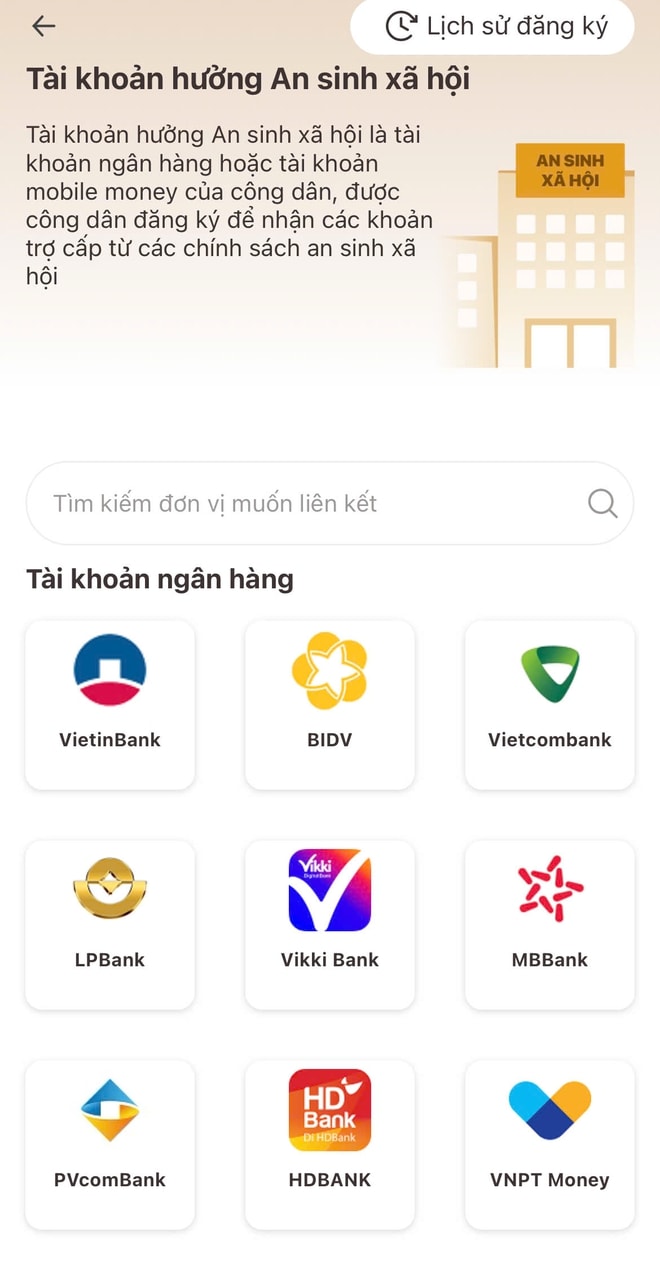Screen dimensions: 660x1263
Task: Select LPBank as linked bank
Action: click(x=110, y=924)
